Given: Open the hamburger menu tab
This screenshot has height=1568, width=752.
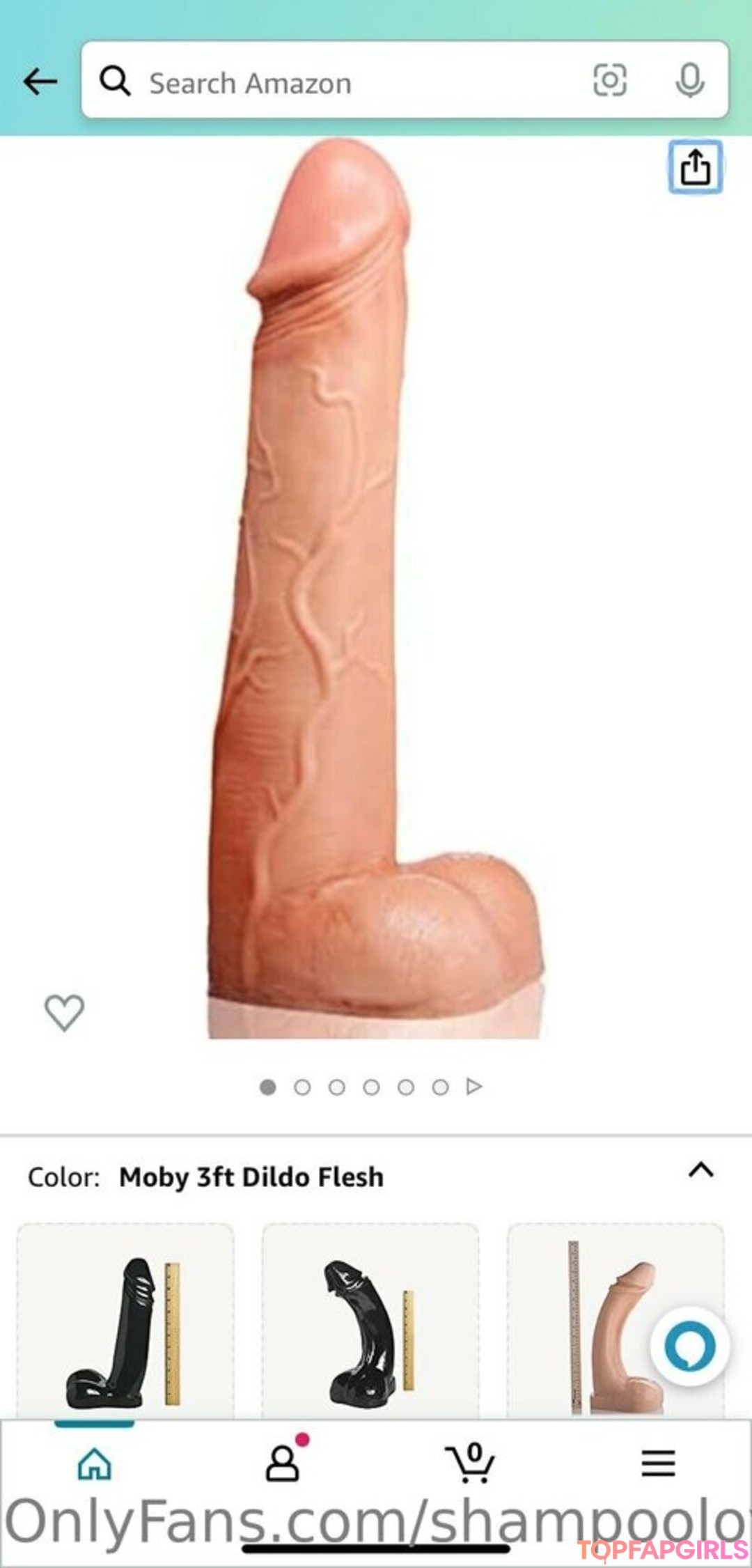Looking at the screenshot, I should (x=658, y=1464).
